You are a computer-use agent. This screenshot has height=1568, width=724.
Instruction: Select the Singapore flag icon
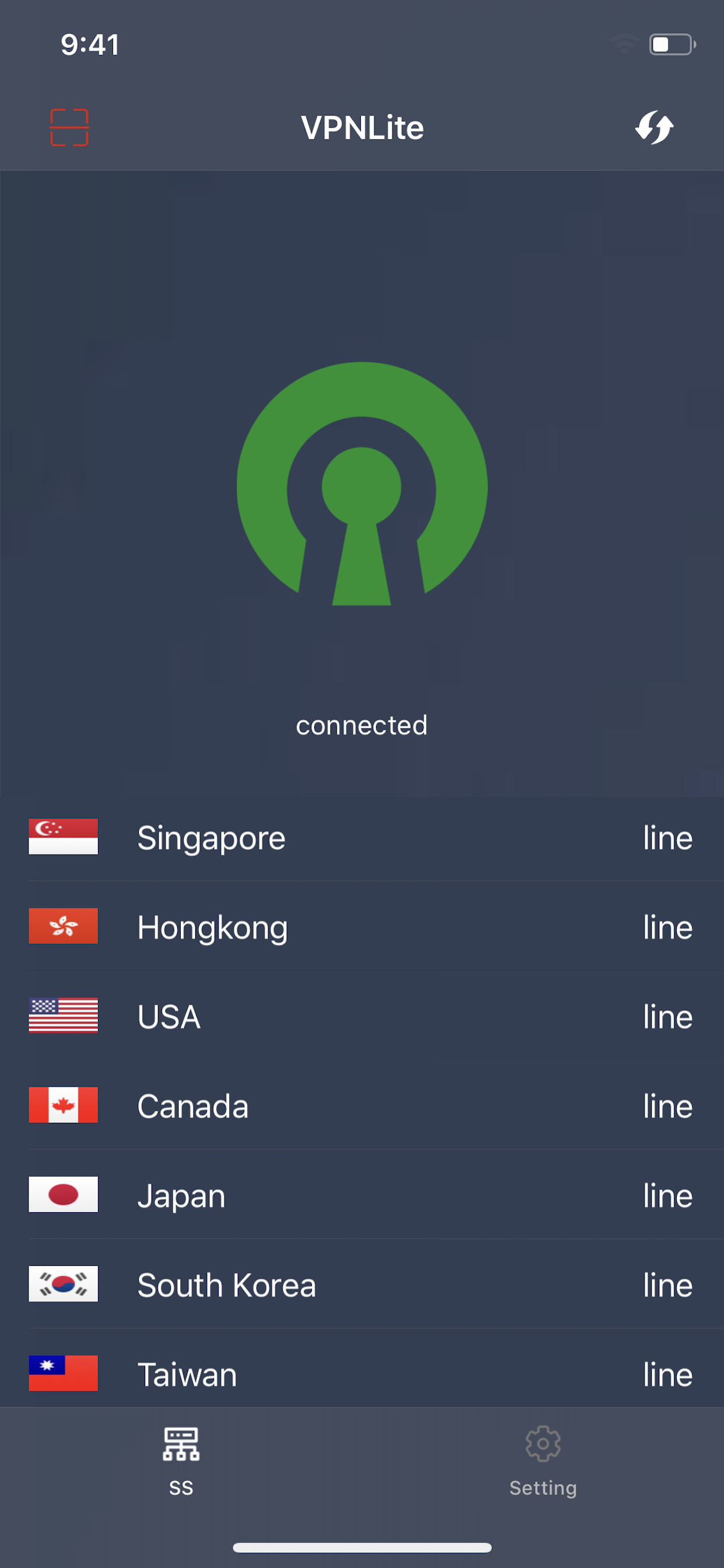pos(63,837)
